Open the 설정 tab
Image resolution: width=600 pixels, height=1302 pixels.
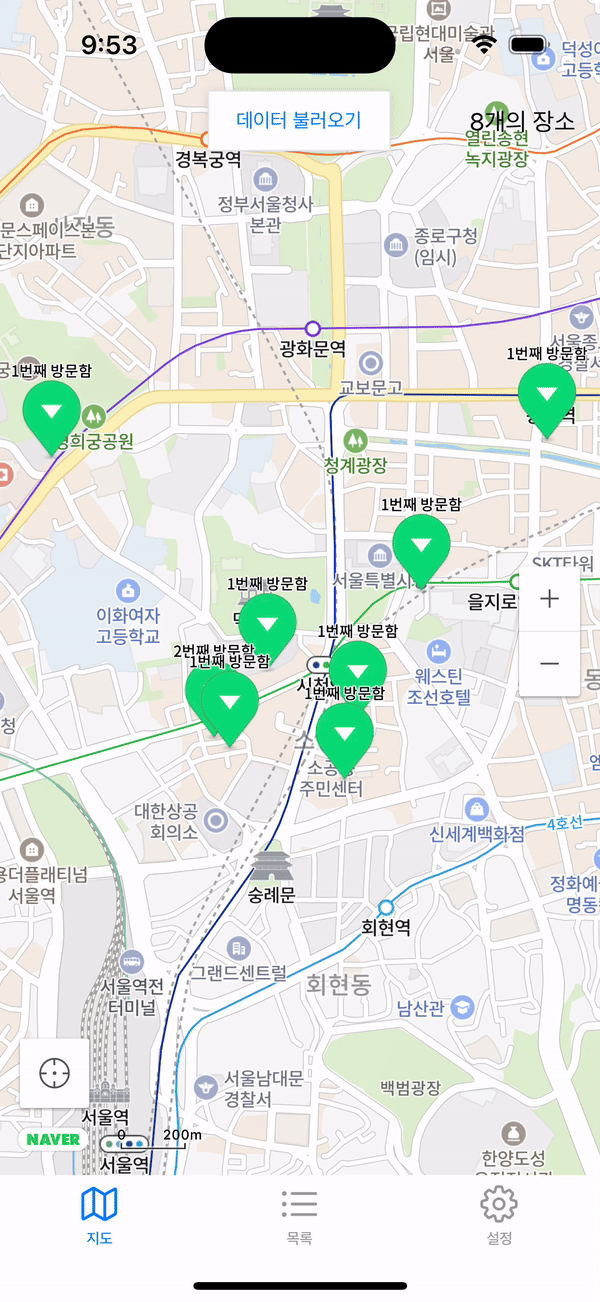pyautogui.click(x=499, y=1216)
